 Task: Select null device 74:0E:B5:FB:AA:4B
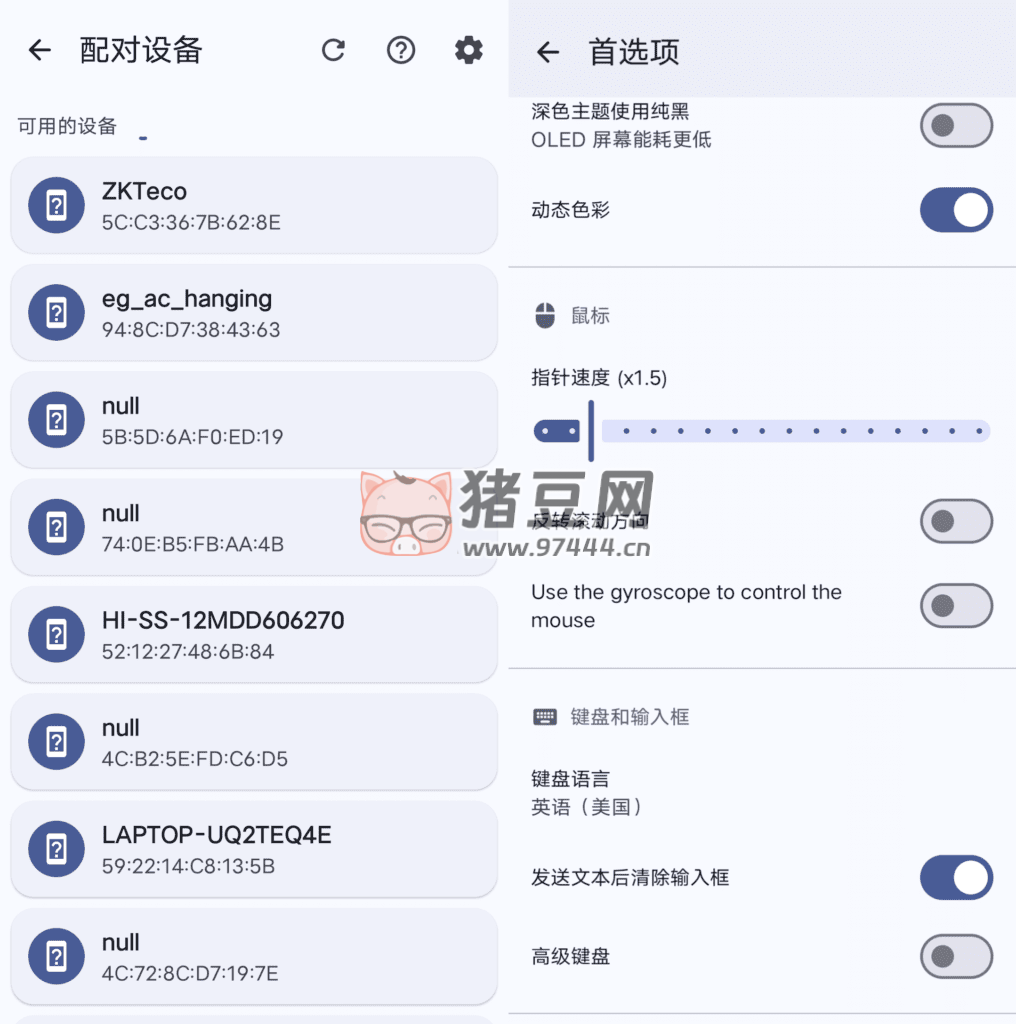[253, 527]
